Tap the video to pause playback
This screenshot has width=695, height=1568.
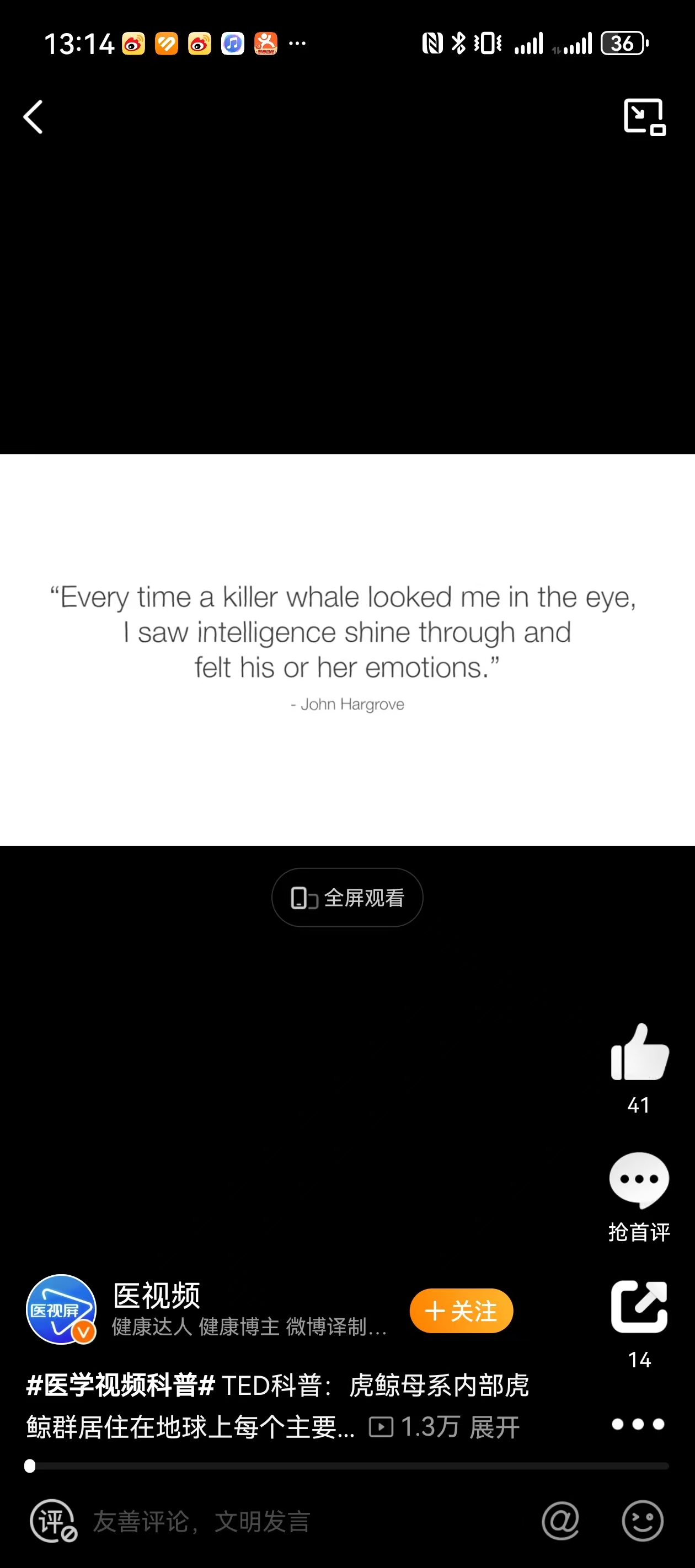[347, 649]
